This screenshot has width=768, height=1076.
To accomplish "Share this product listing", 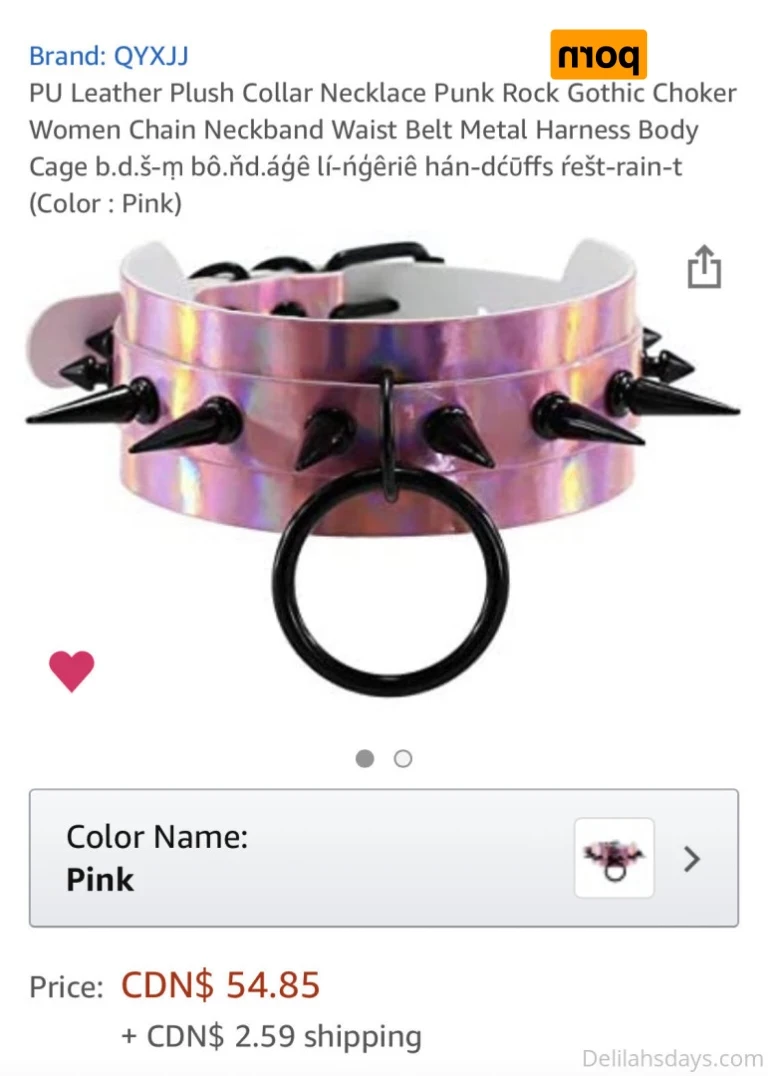I will pyautogui.click(x=704, y=267).
